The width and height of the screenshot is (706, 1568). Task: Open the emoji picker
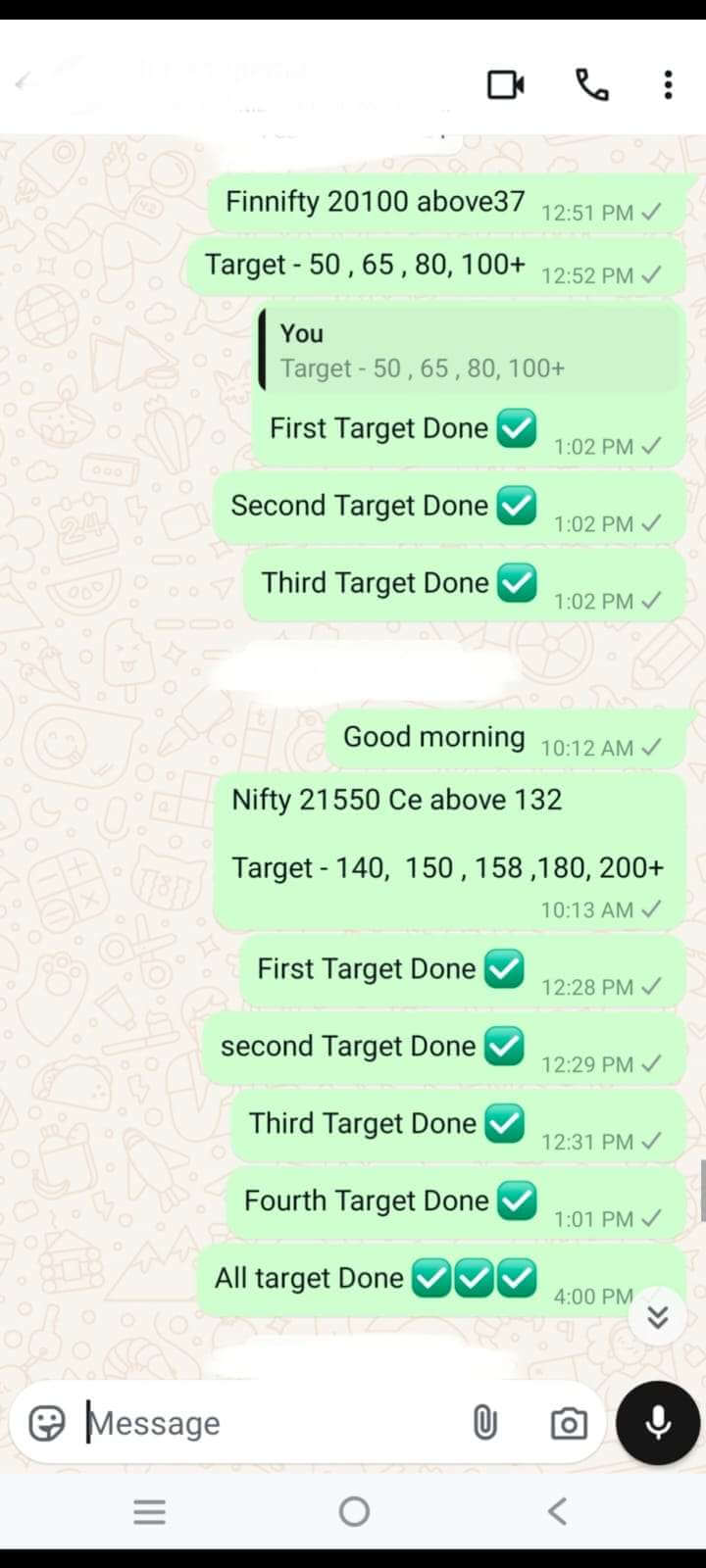47,1423
